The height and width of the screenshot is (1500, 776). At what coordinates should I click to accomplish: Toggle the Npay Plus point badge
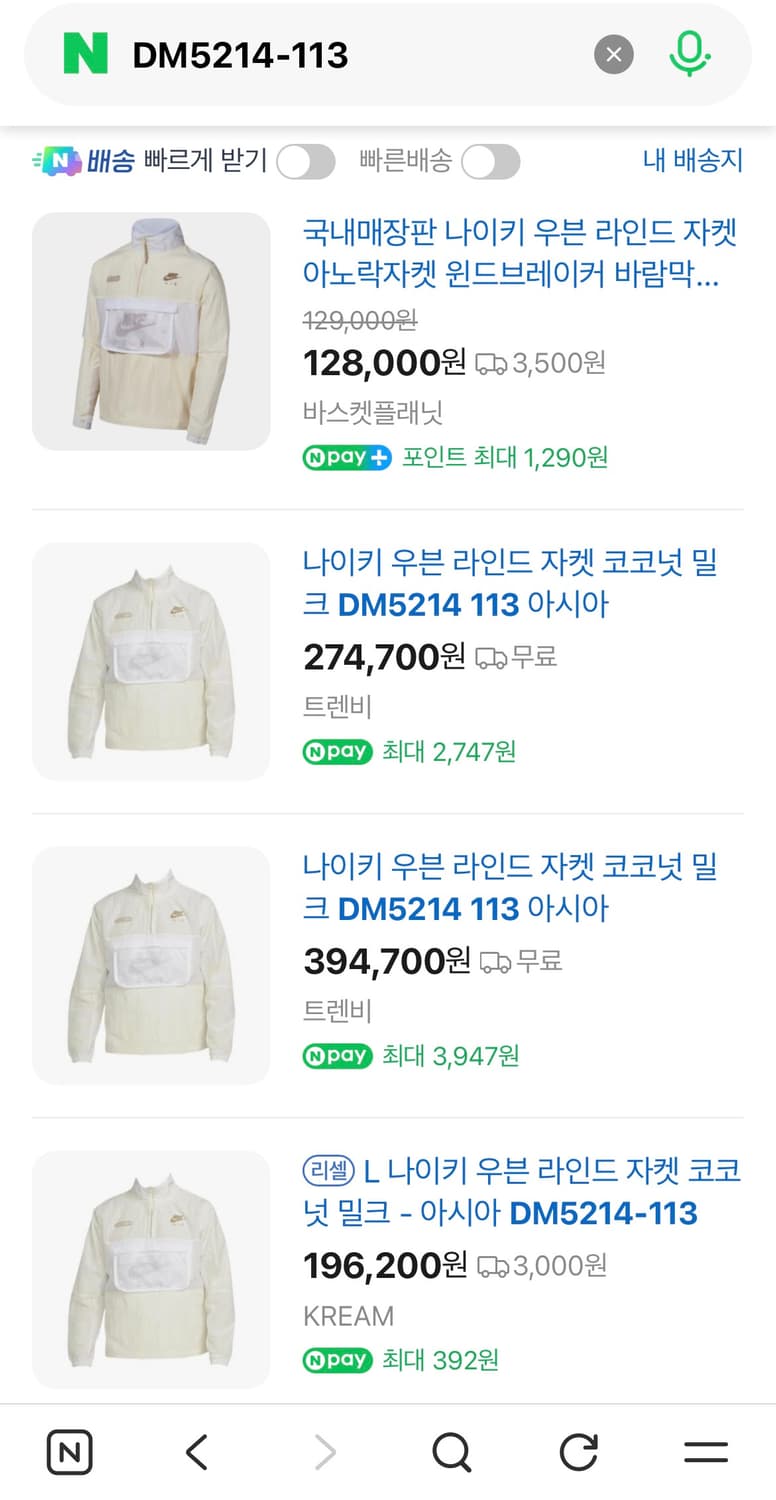pyautogui.click(x=346, y=456)
